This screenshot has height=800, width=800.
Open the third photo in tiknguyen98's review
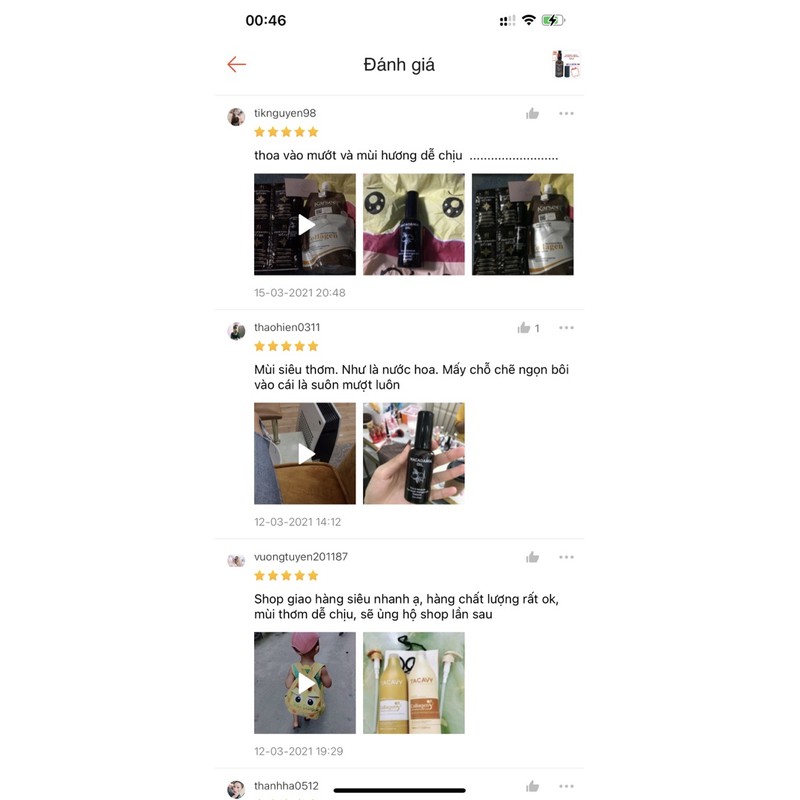pyautogui.click(x=523, y=225)
